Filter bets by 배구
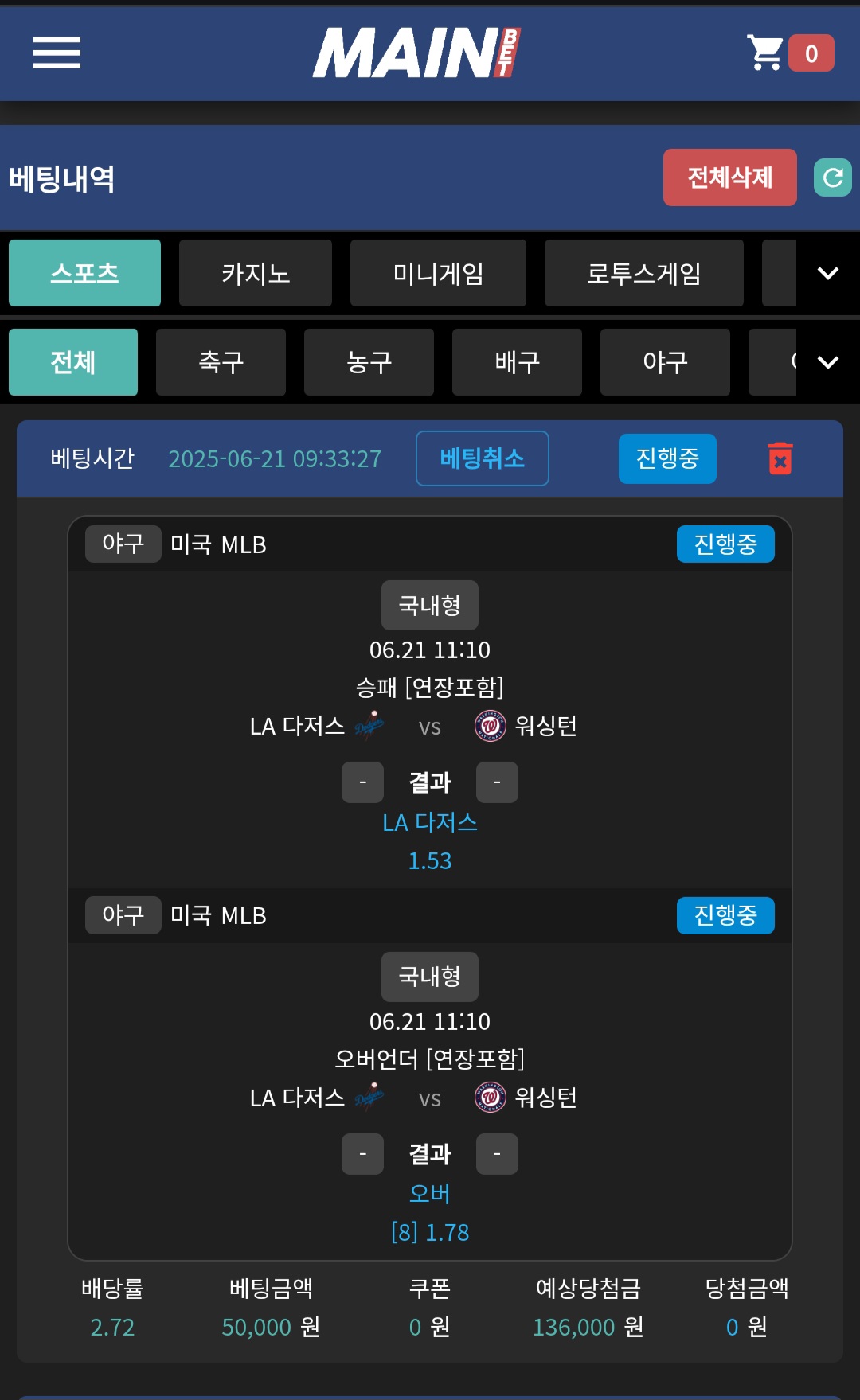The height and width of the screenshot is (1400, 860). click(x=517, y=362)
